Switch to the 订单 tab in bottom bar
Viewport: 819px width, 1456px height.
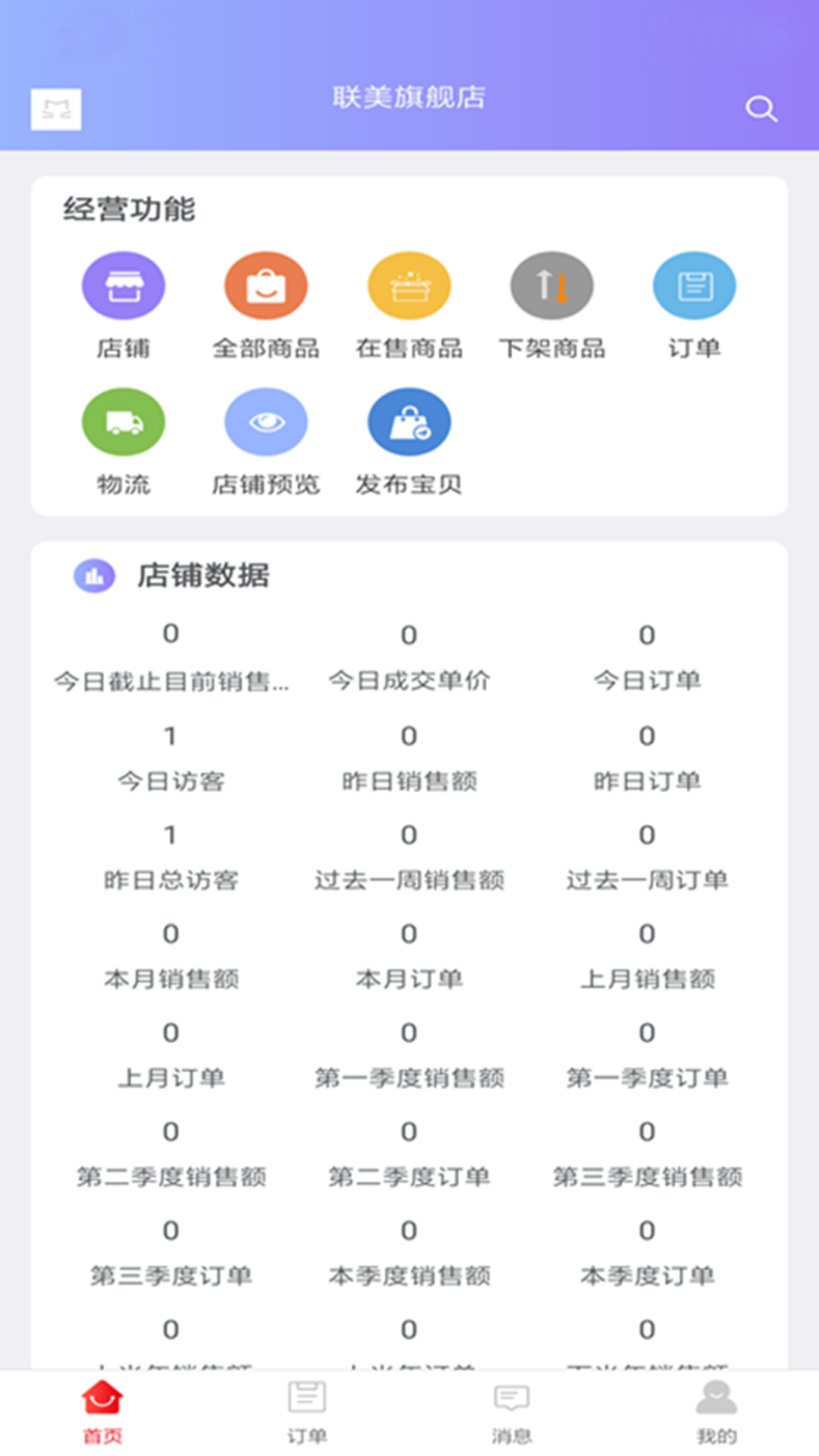[x=307, y=1413]
